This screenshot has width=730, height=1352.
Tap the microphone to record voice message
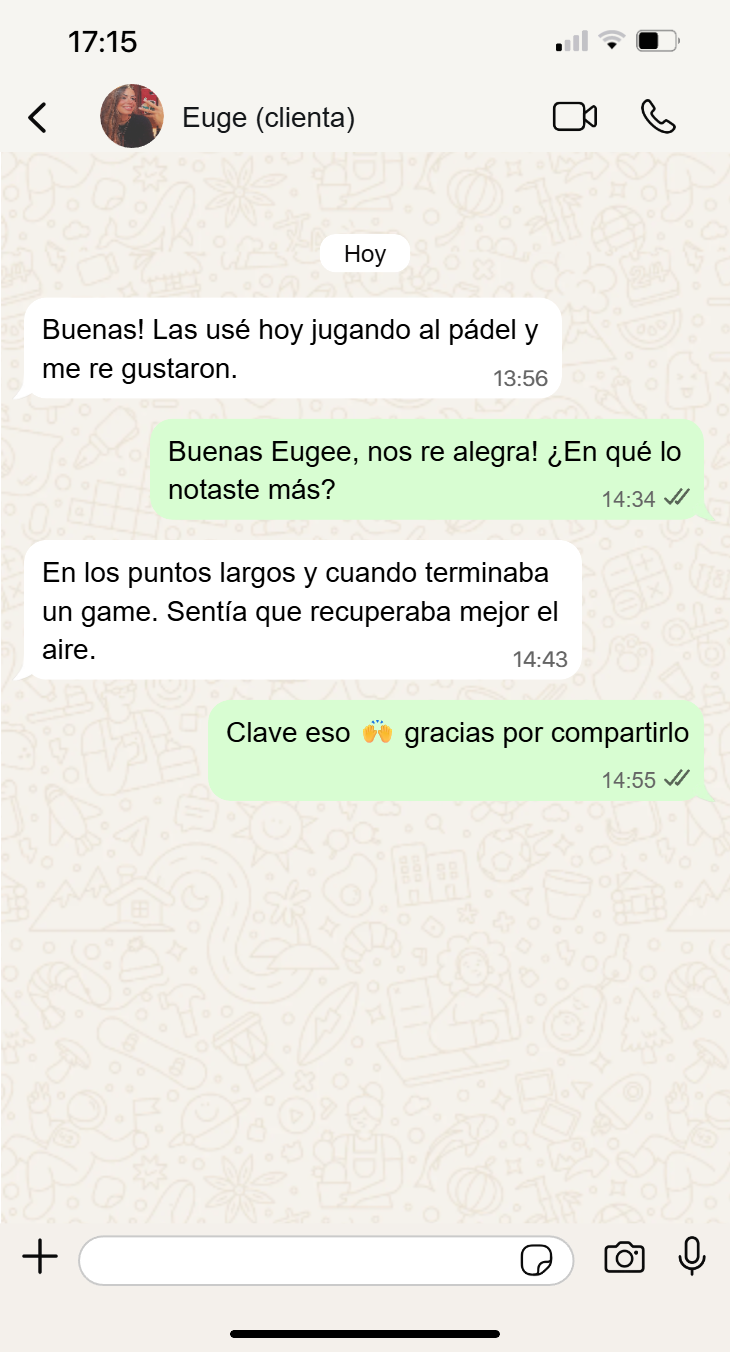point(692,1257)
